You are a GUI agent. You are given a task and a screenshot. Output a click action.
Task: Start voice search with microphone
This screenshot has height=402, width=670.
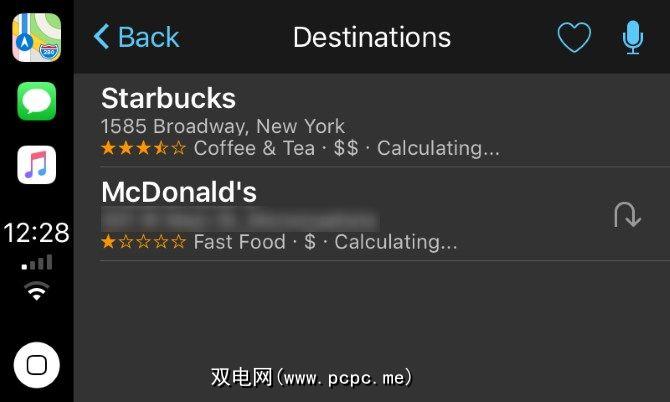tap(632, 38)
